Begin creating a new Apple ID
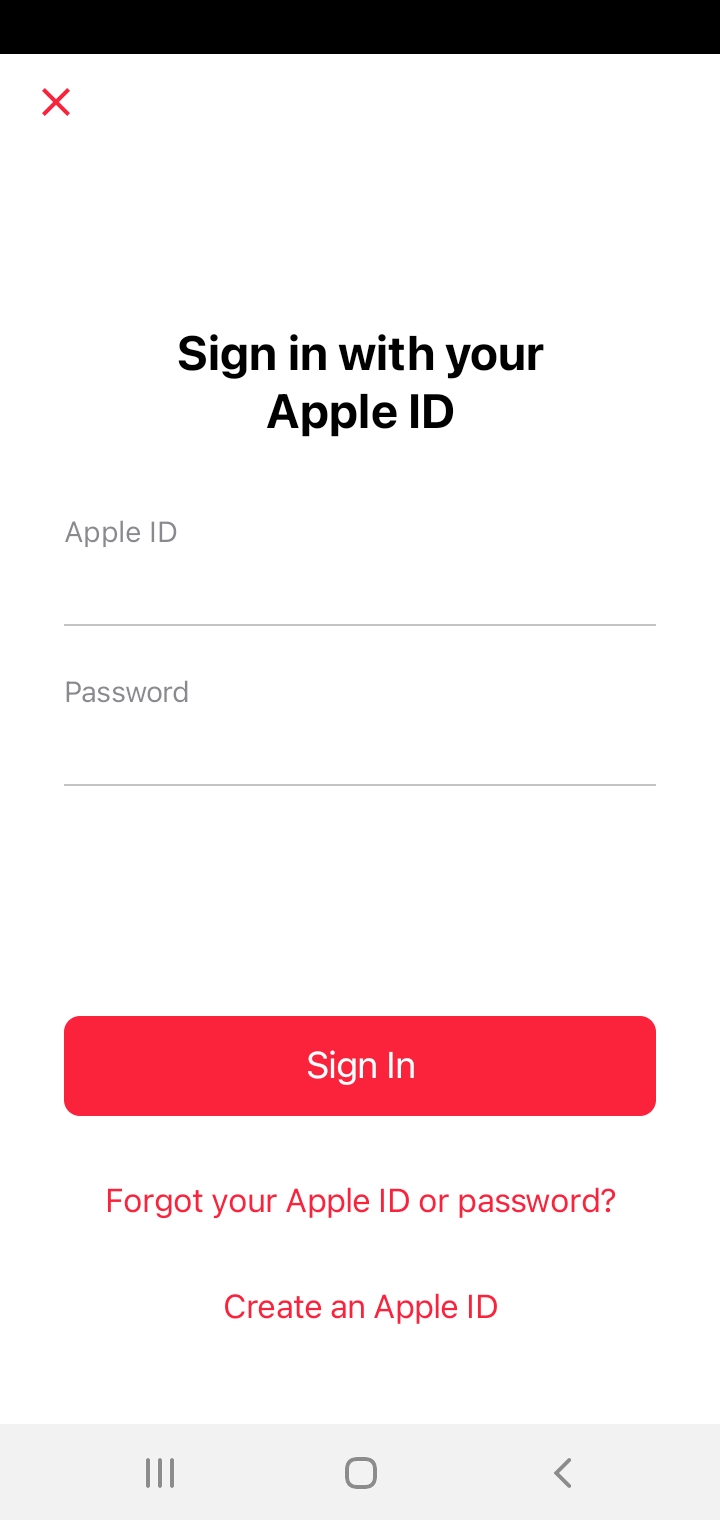The height and width of the screenshot is (1520, 720). pyautogui.click(x=360, y=1306)
